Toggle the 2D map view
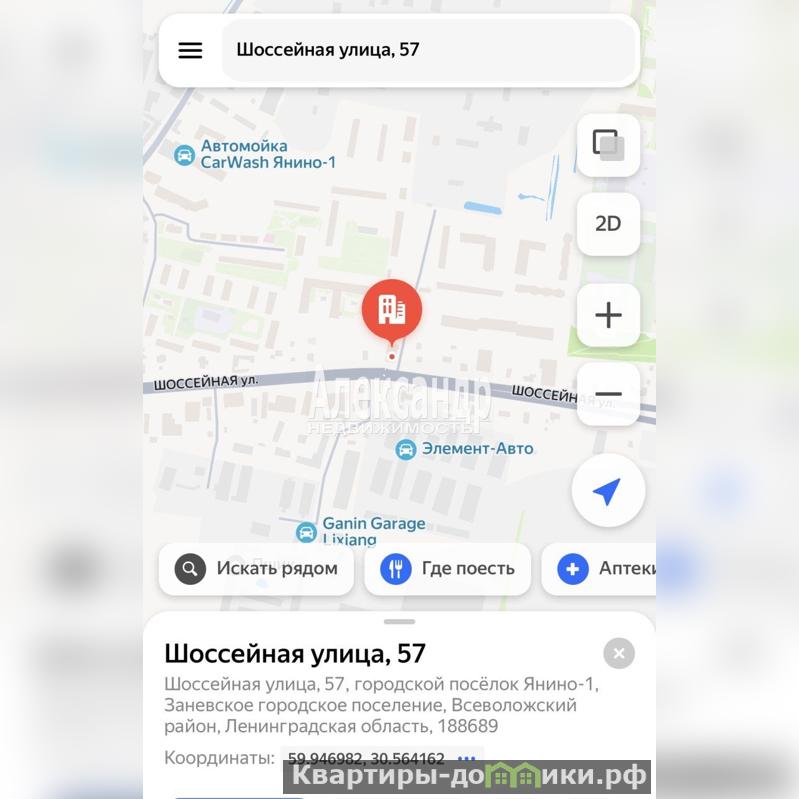Screen dimensions: 799x799 pyautogui.click(x=608, y=224)
